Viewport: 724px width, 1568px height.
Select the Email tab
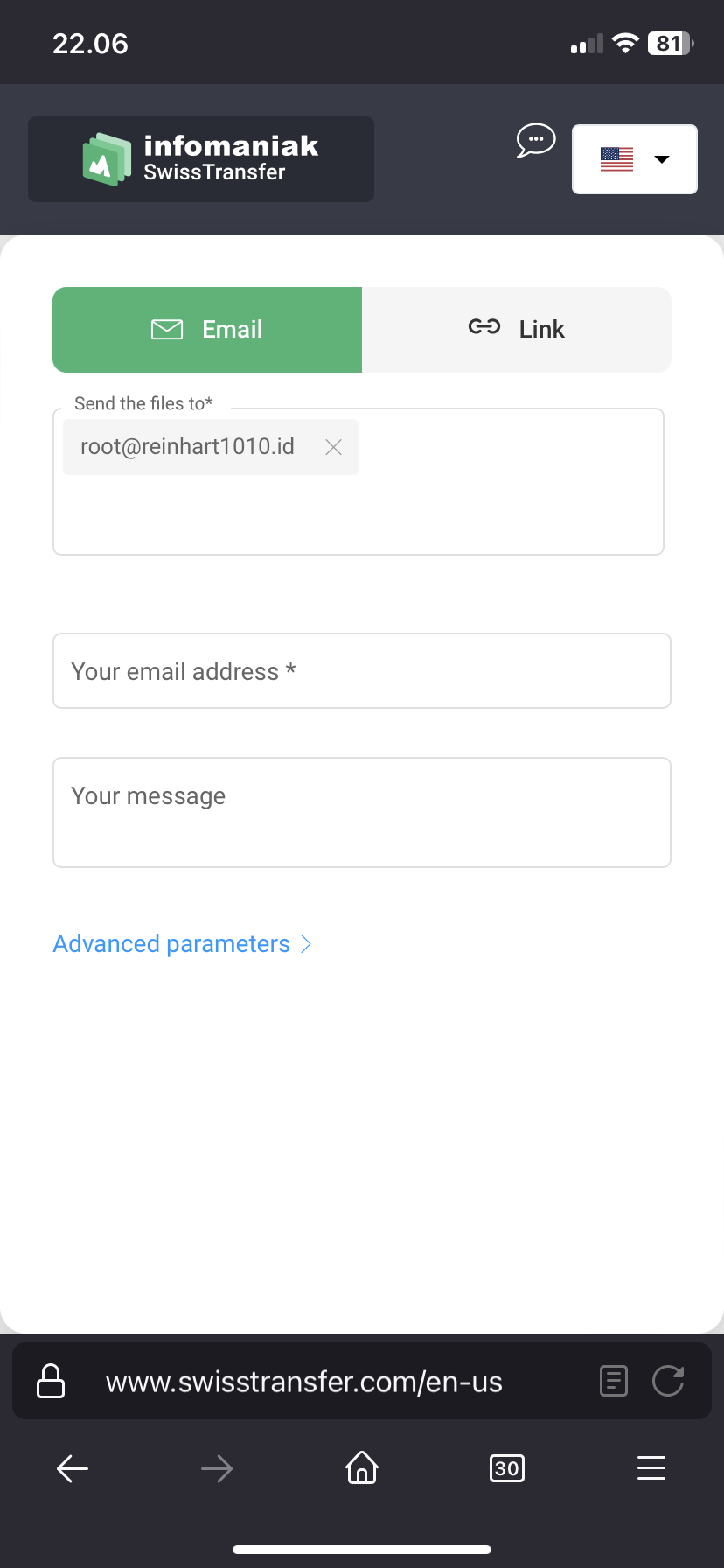207,330
